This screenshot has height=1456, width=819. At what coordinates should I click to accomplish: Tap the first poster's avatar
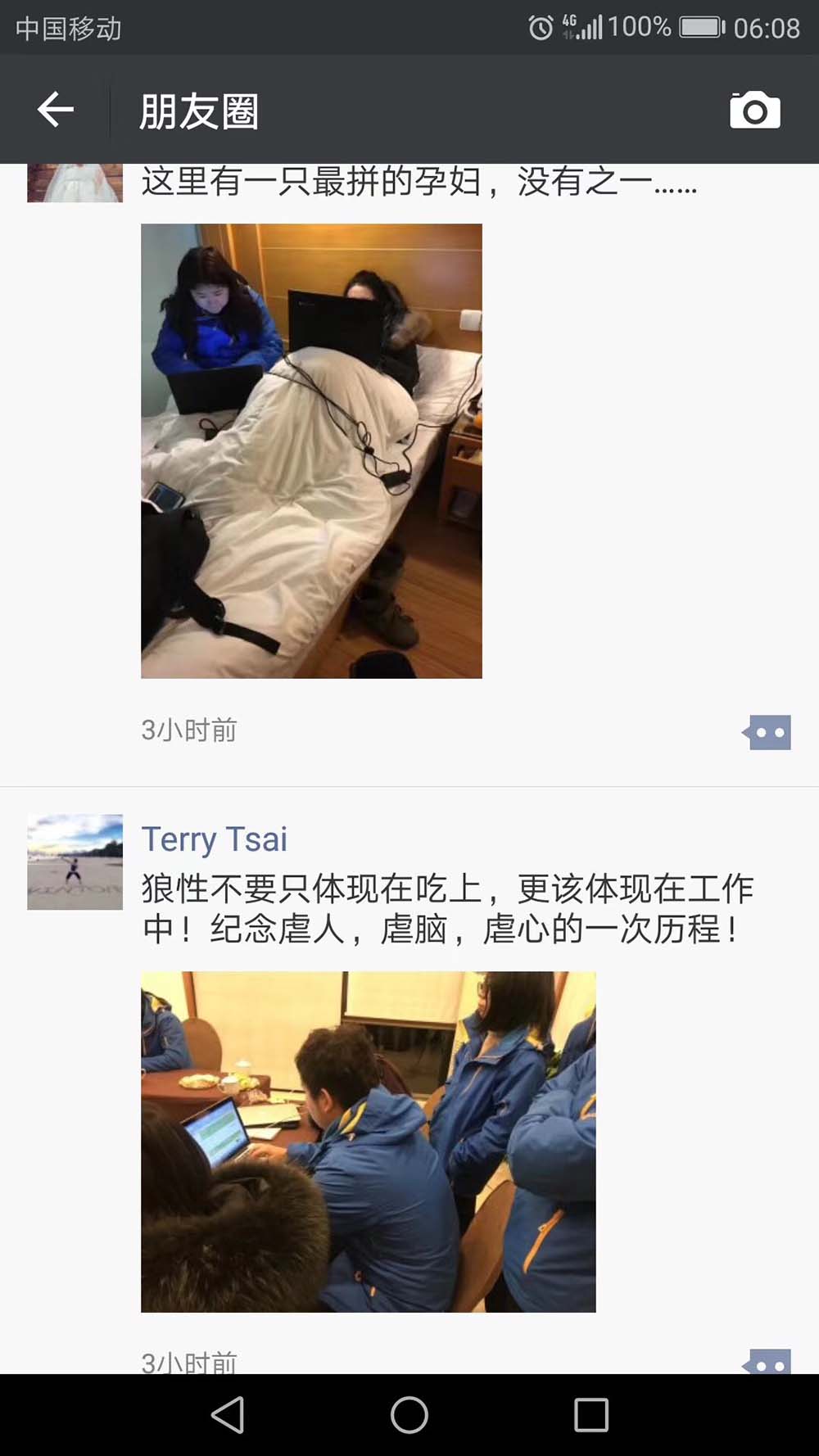pos(75,183)
